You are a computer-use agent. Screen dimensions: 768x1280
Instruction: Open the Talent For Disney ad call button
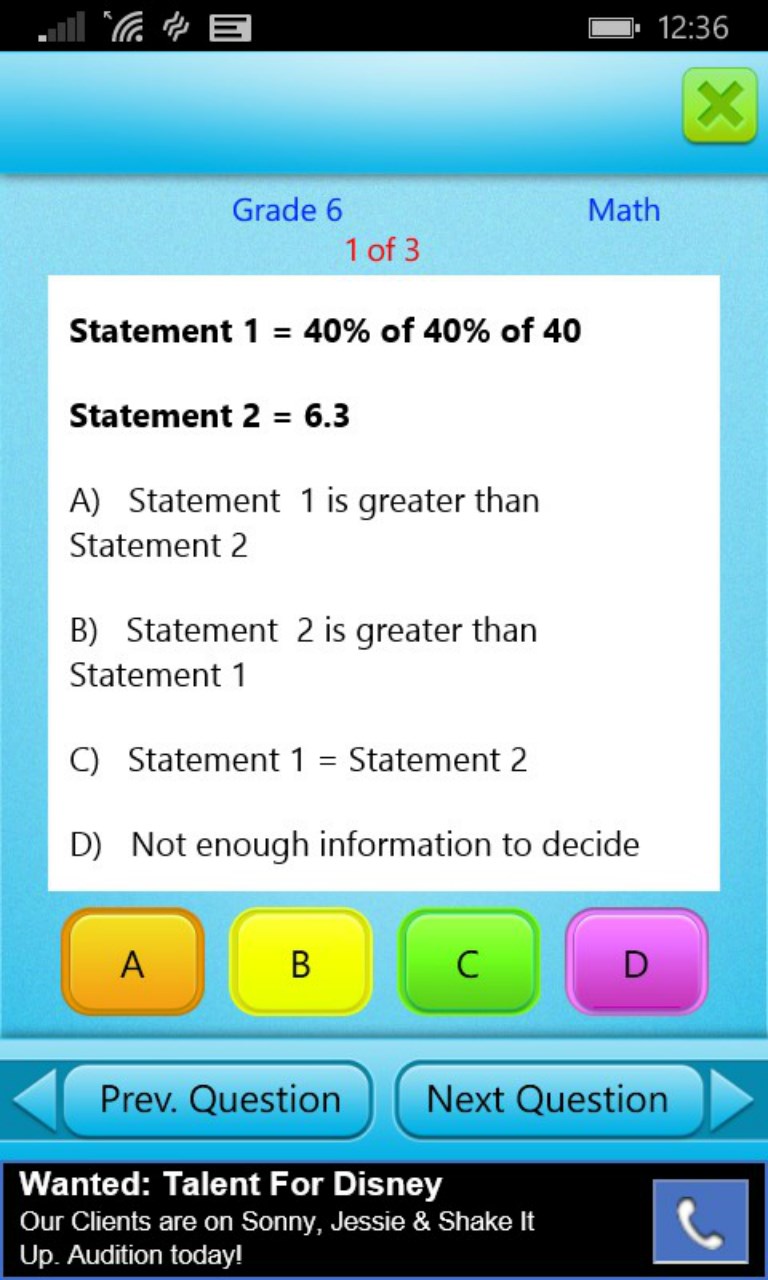pyautogui.click(x=700, y=1222)
